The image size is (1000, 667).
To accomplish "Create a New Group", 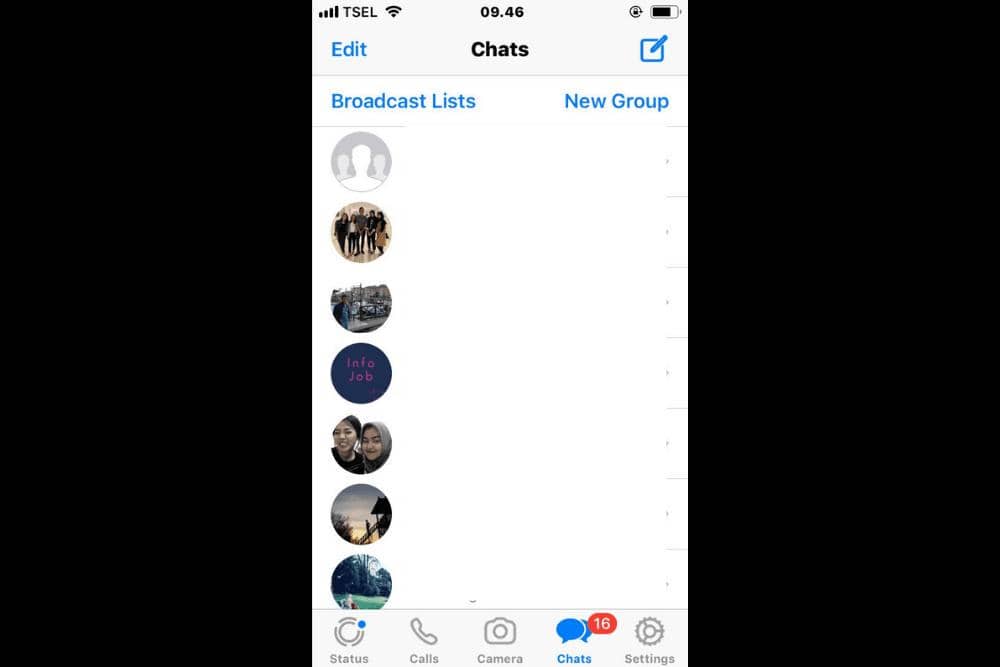I will 616,101.
